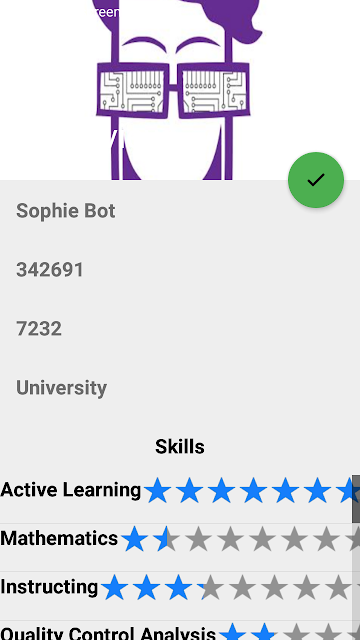Image resolution: width=360 pixels, height=640 pixels.
Task: Confirm changes with the green checkmark button
Action: 316,180
